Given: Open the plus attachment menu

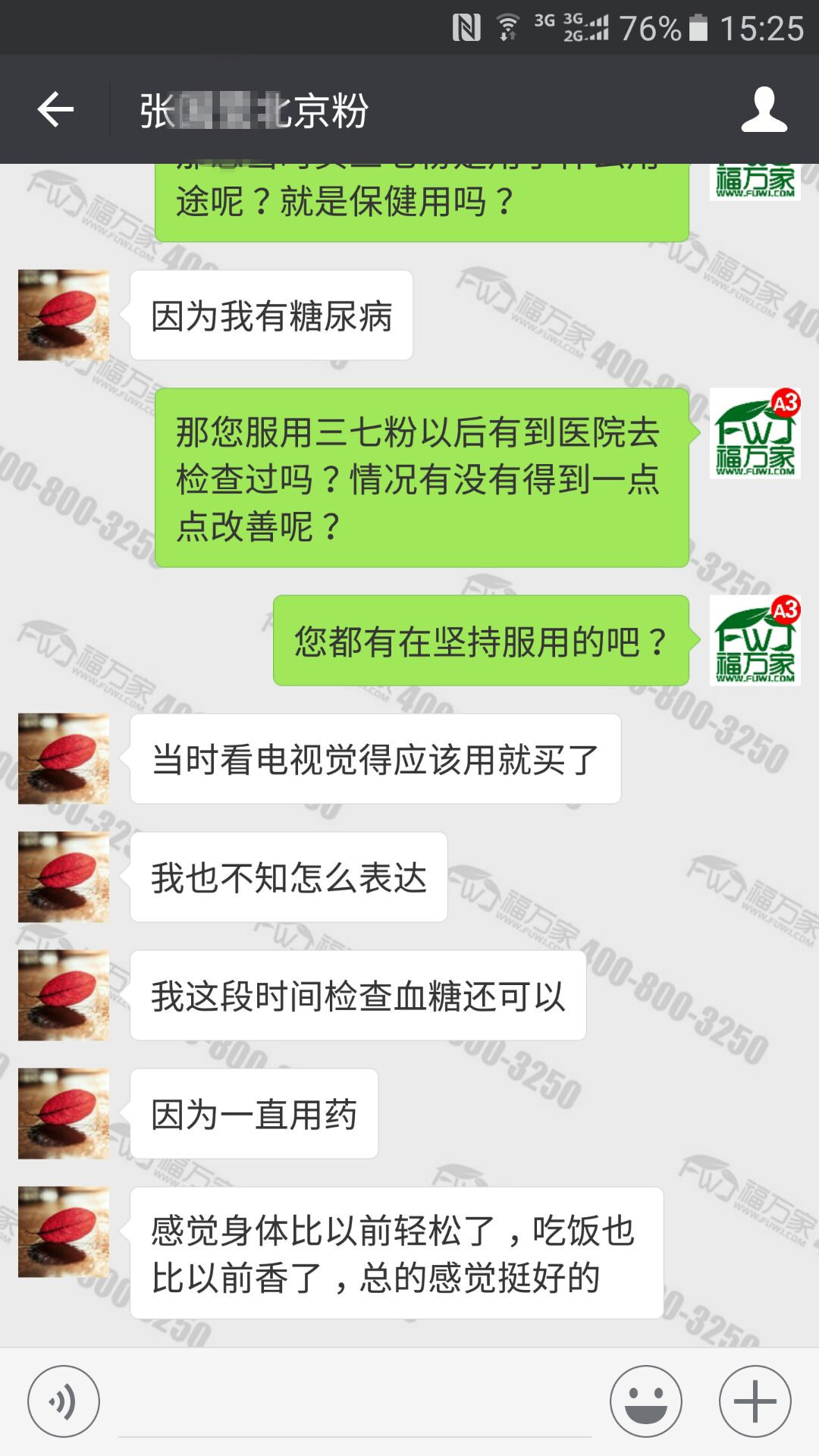Looking at the screenshot, I should (755, 1401).
